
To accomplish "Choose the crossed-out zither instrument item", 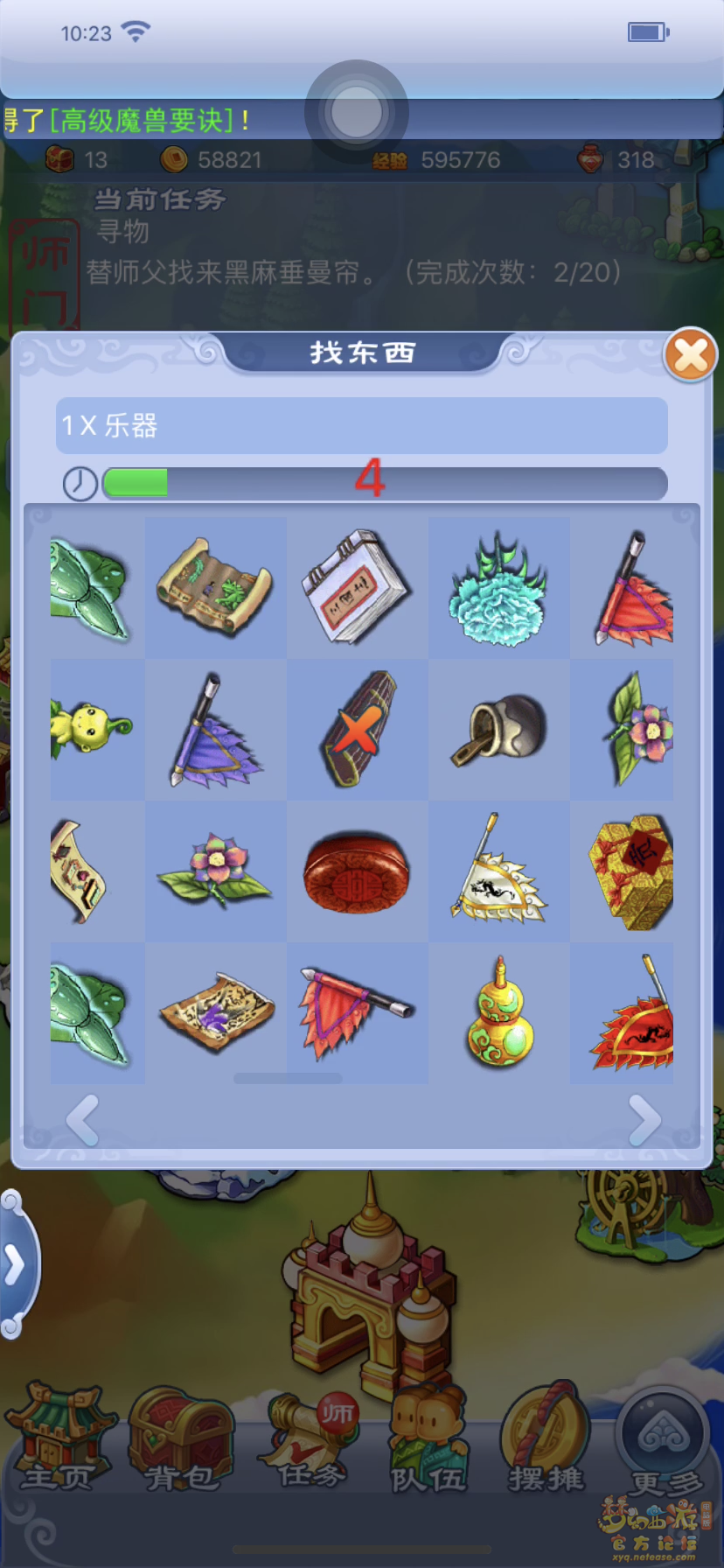I will coord(358,730).
